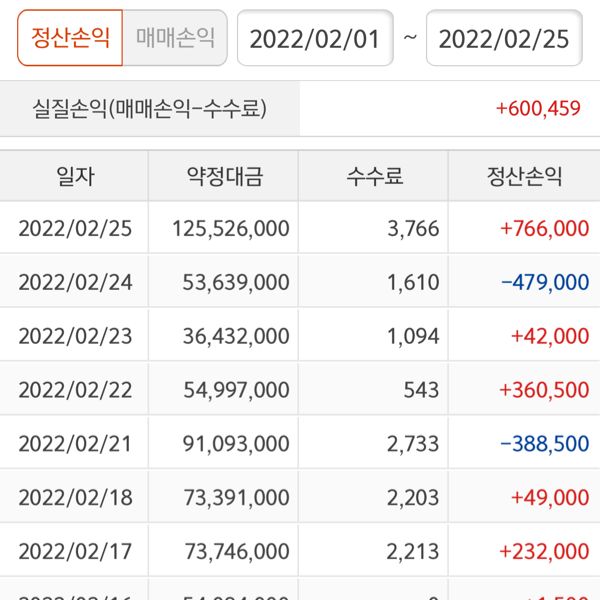Switch to the 매매손익 tab

pyautogui.click(x=175, y=38)
